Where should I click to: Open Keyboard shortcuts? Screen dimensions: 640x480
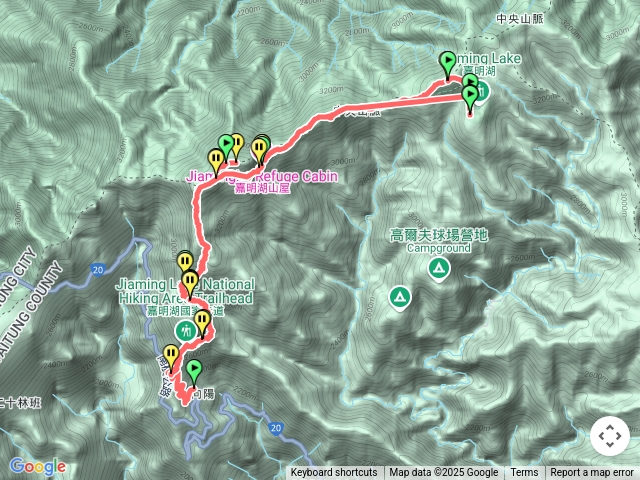tap(334, 473)
